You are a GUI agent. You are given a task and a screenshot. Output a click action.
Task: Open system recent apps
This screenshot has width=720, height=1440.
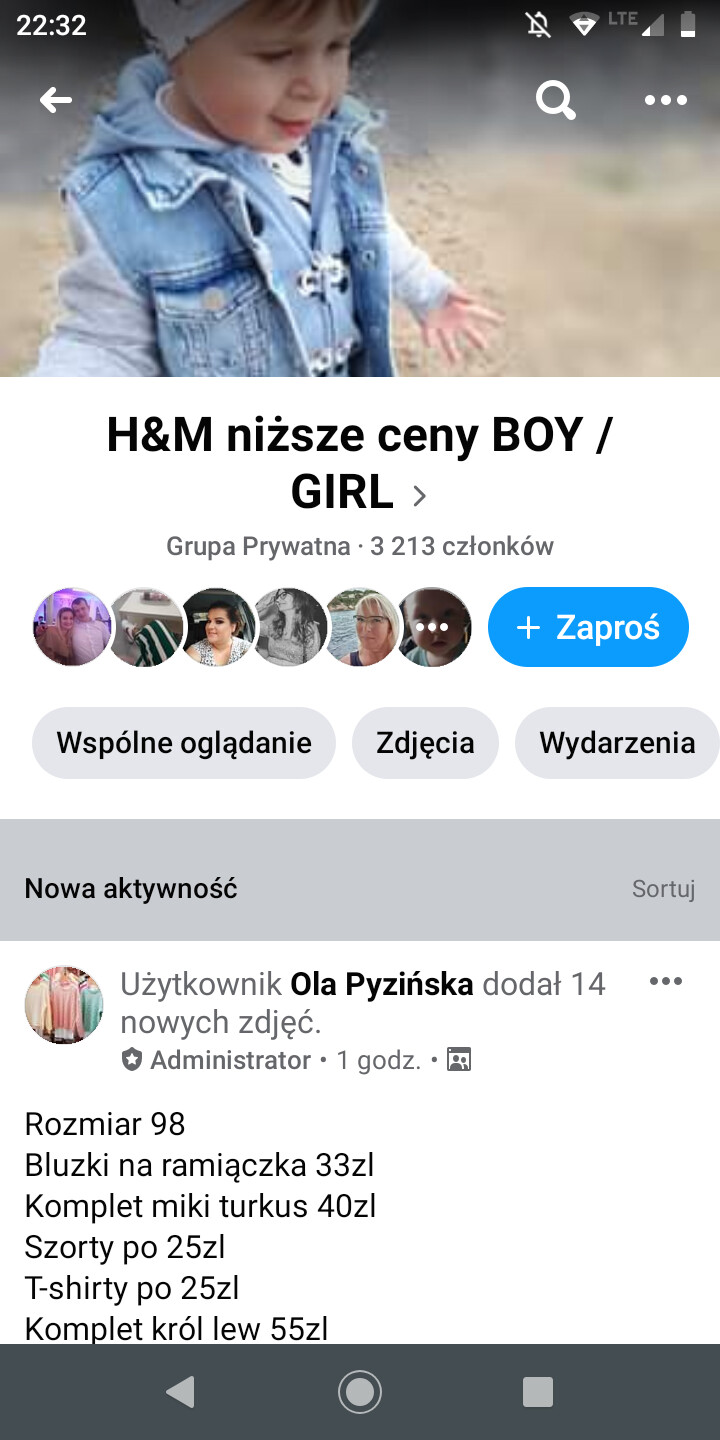click(538, 1392)
